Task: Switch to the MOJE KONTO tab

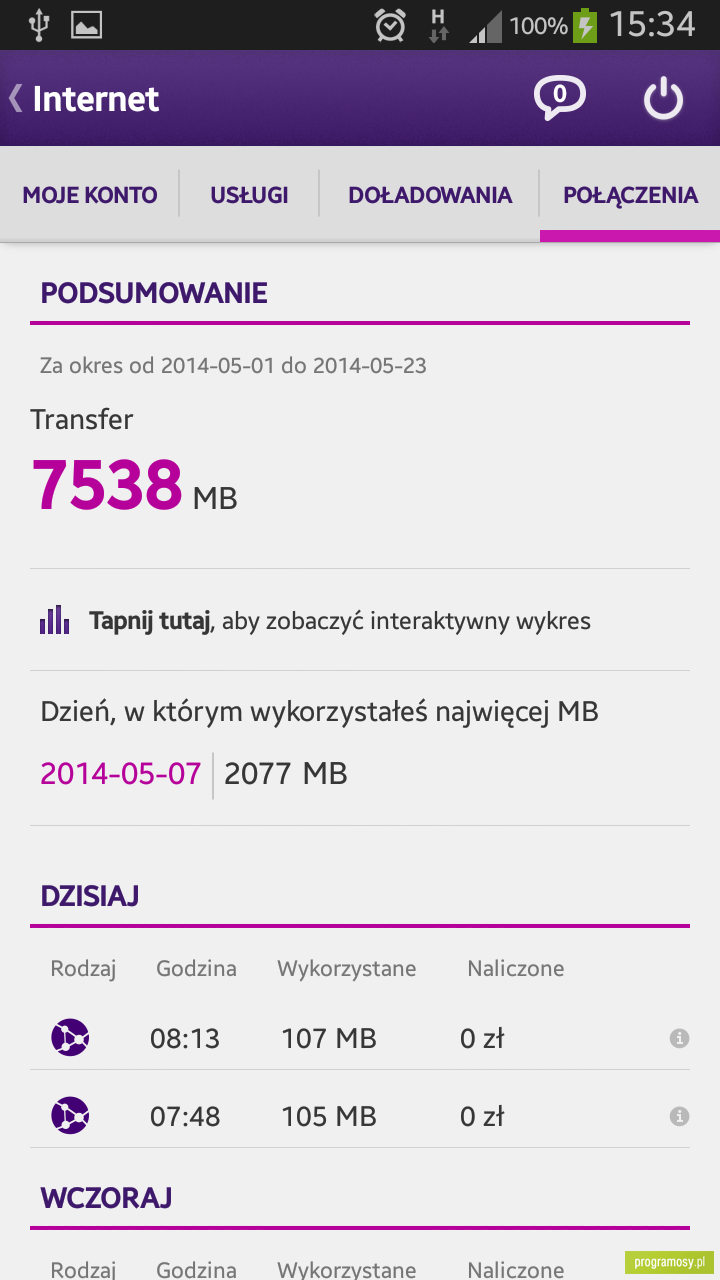Action: click(90, 195)
